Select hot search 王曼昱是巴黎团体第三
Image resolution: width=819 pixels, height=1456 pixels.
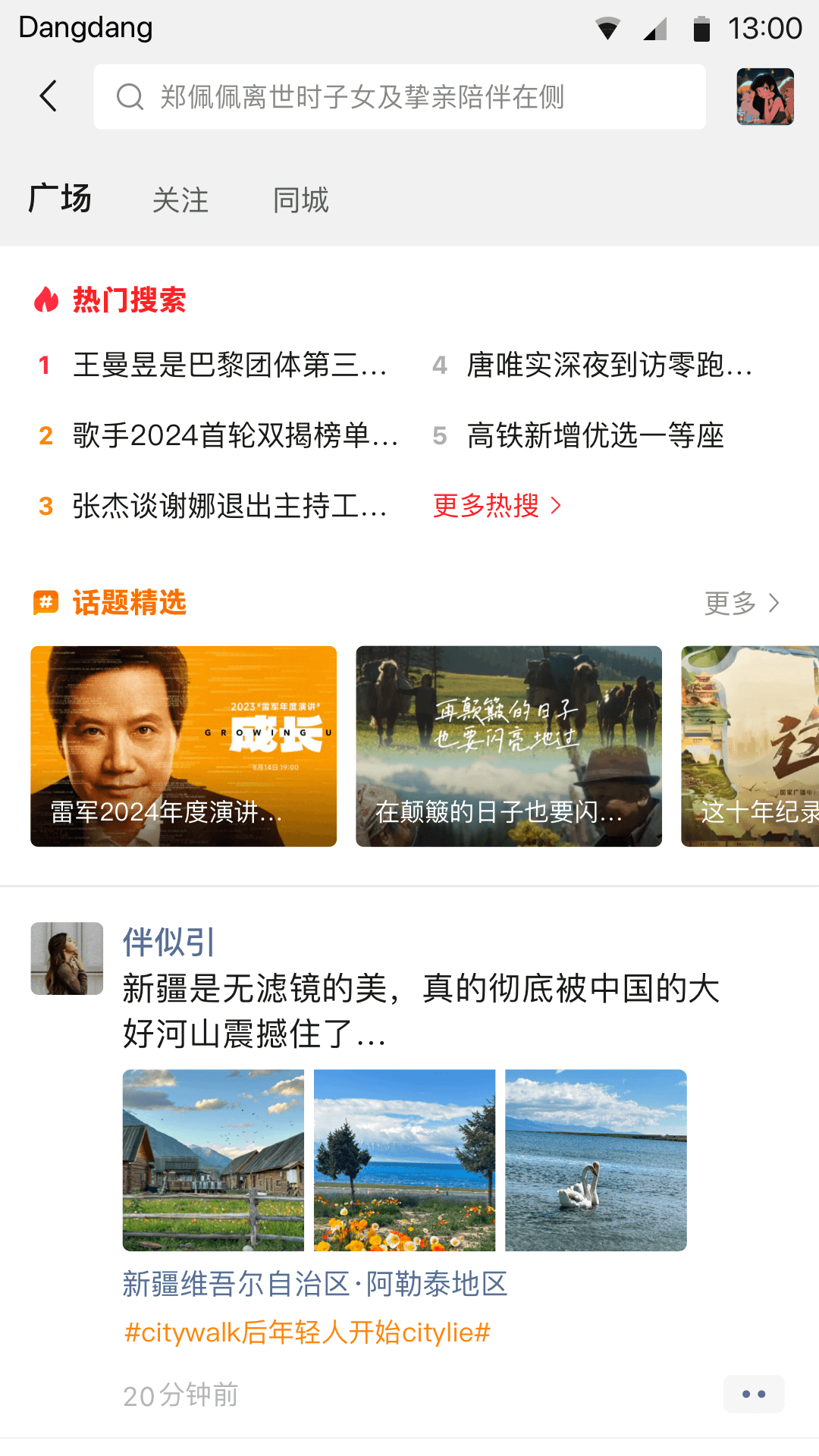pos(230,366)
